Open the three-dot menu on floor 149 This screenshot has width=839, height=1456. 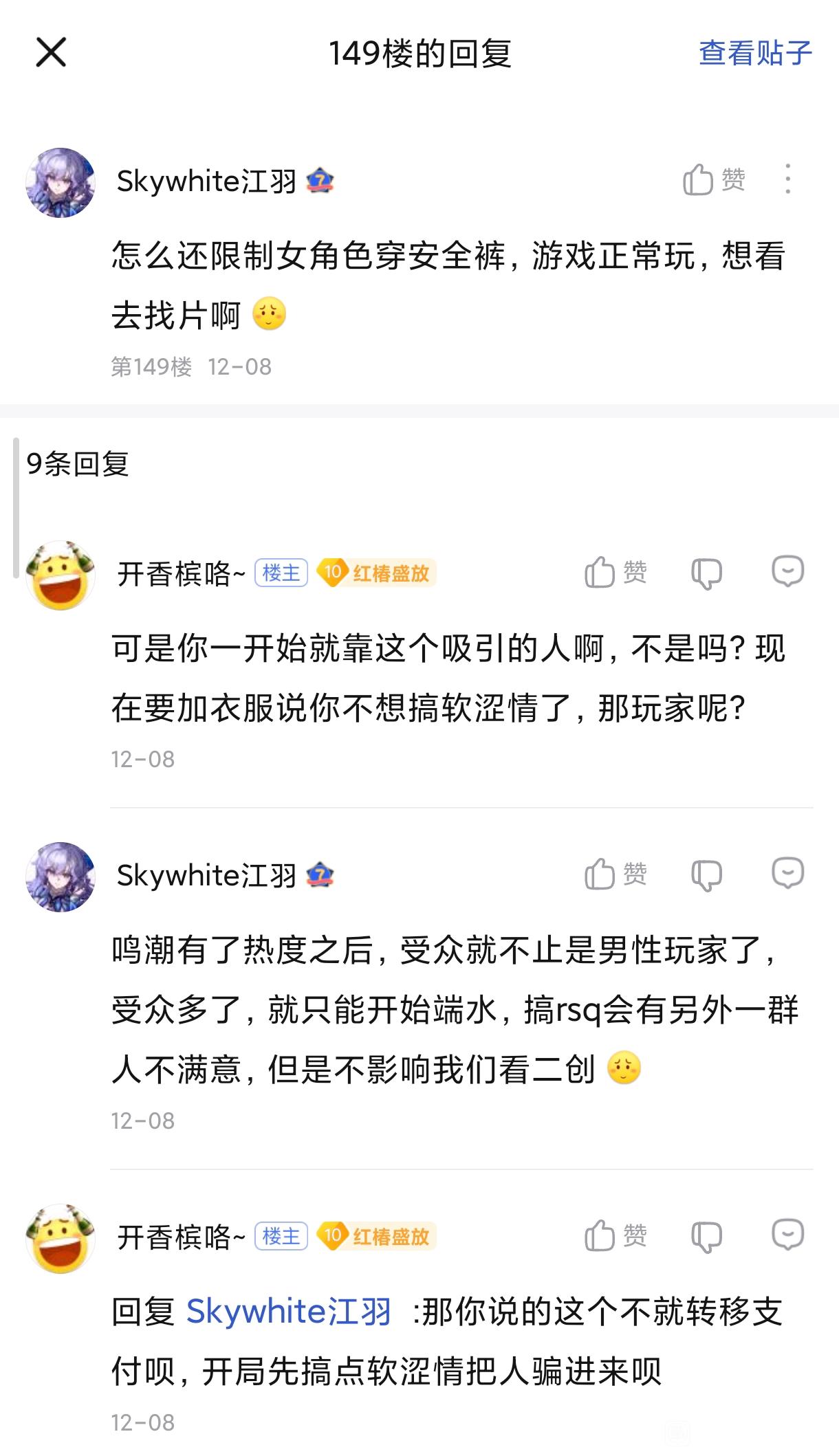pos(788,179)
